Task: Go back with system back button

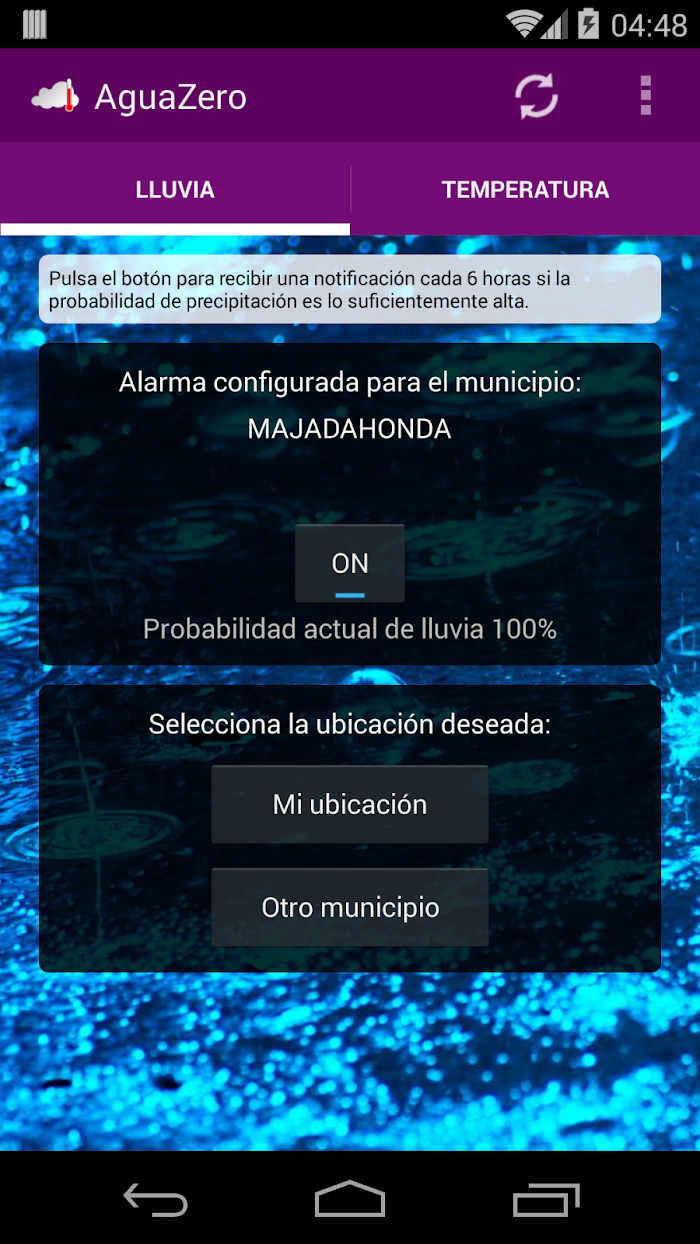Action: [x=155, y=1199]
